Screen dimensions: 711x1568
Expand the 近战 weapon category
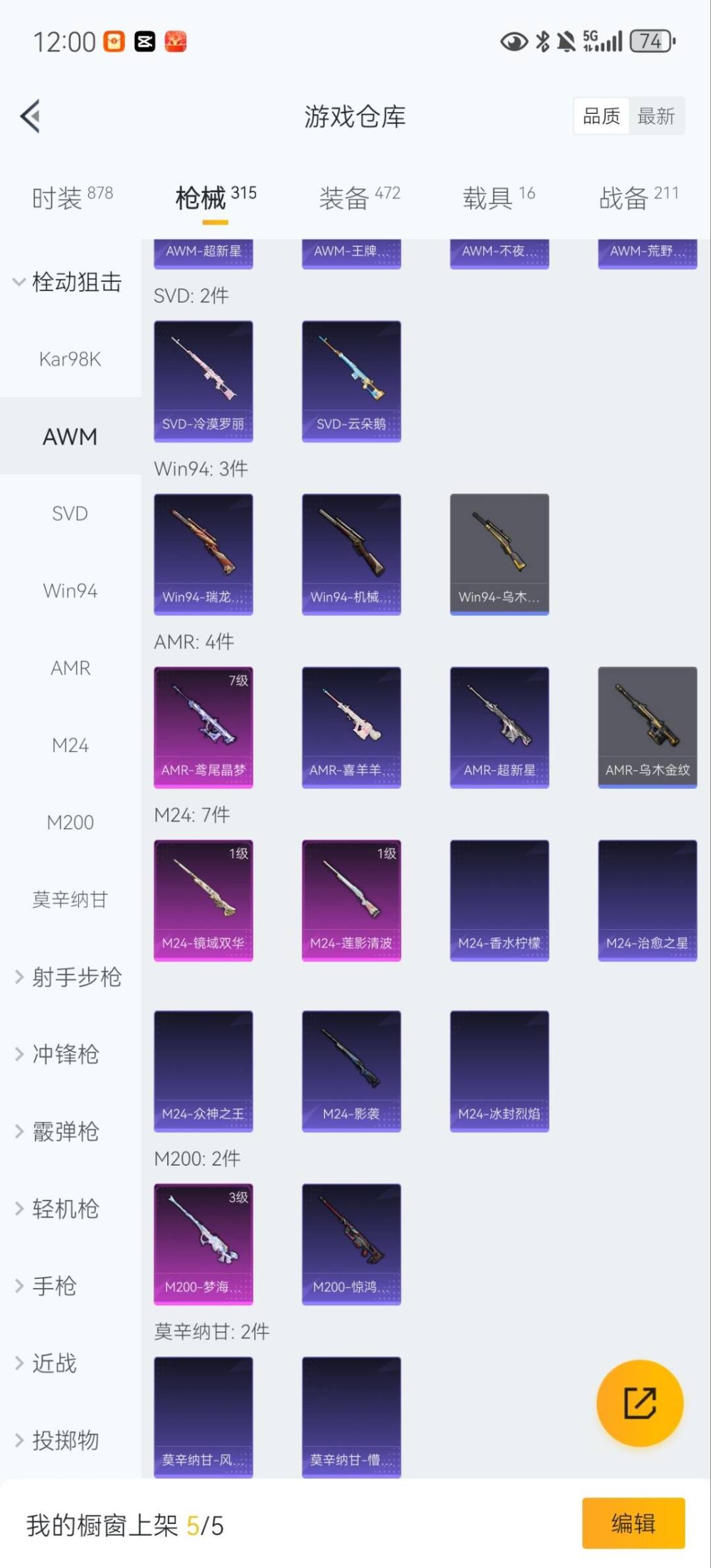pyautogui.click(x=55, y=1364)
